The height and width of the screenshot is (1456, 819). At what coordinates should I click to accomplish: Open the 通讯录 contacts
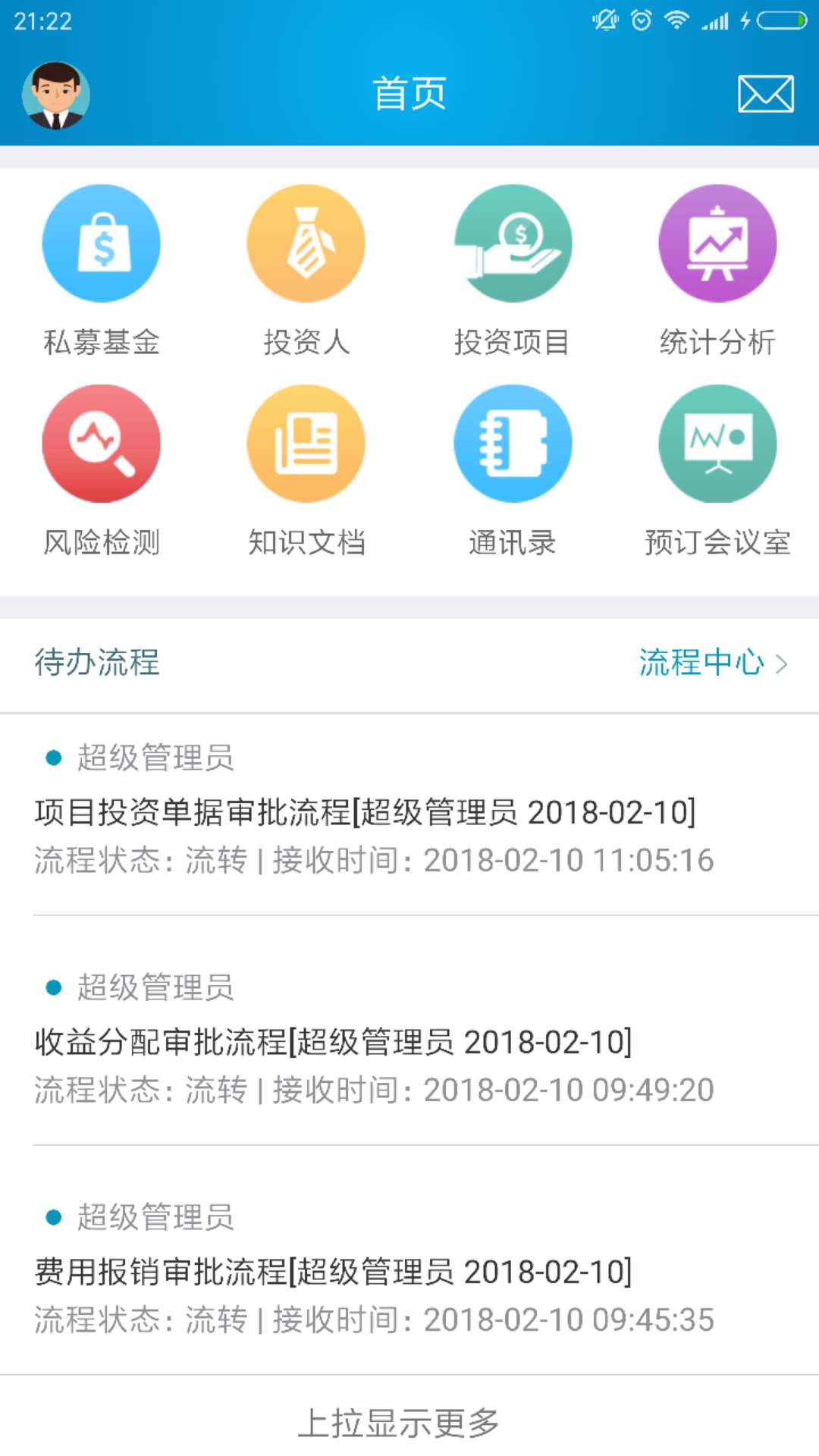click(x=513, y=444)
